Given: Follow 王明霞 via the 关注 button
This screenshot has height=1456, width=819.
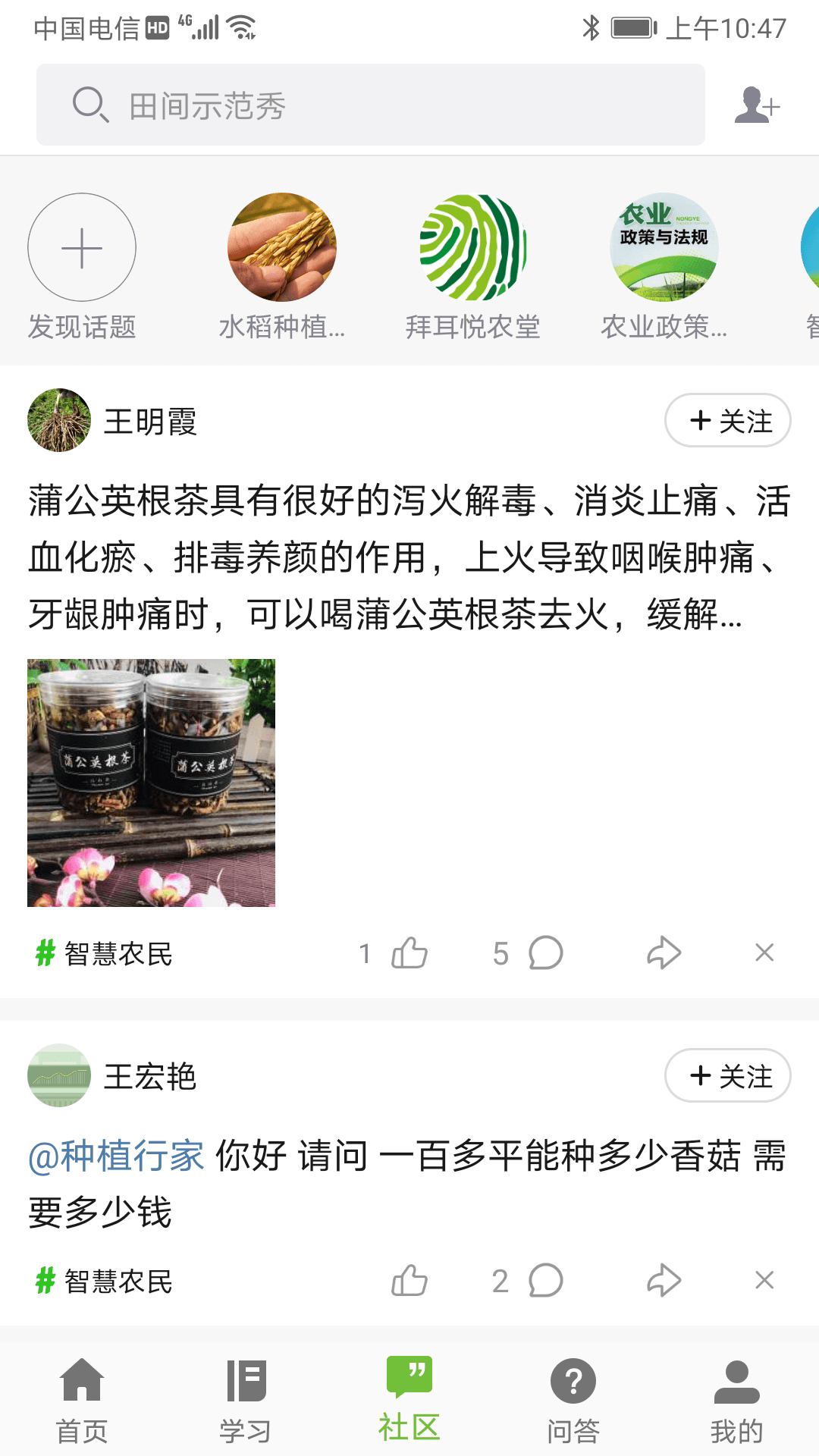Looking at the screenshot, I should point(726,419).
